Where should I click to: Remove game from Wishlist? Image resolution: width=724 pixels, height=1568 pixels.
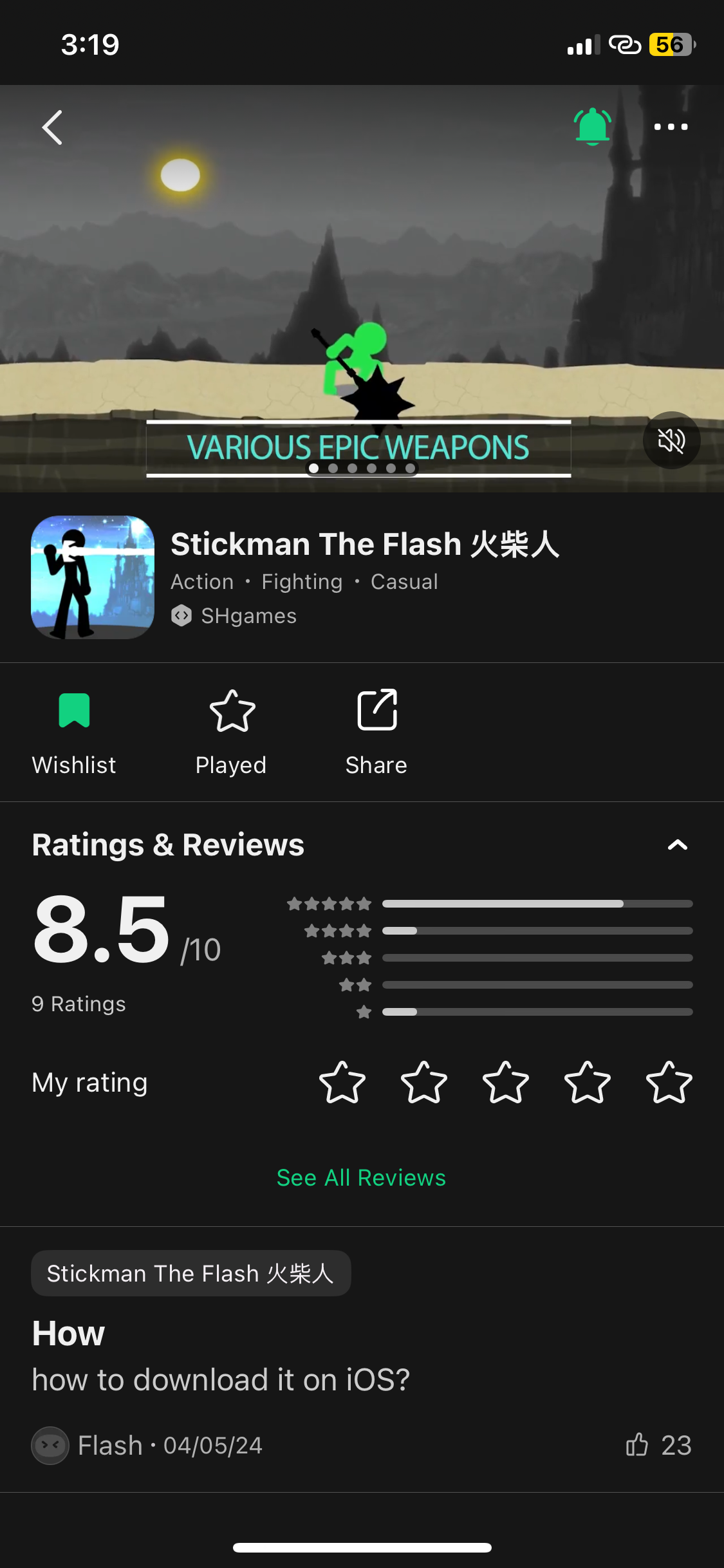tap(74, 732)
